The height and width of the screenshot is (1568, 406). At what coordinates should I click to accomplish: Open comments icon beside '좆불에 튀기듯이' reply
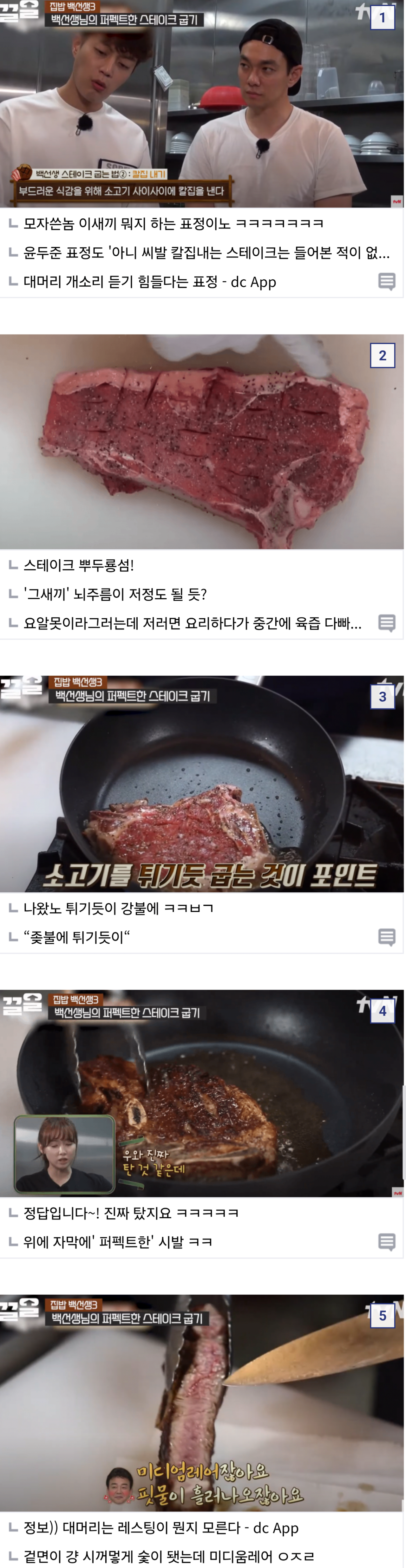(x=387, y=937)
